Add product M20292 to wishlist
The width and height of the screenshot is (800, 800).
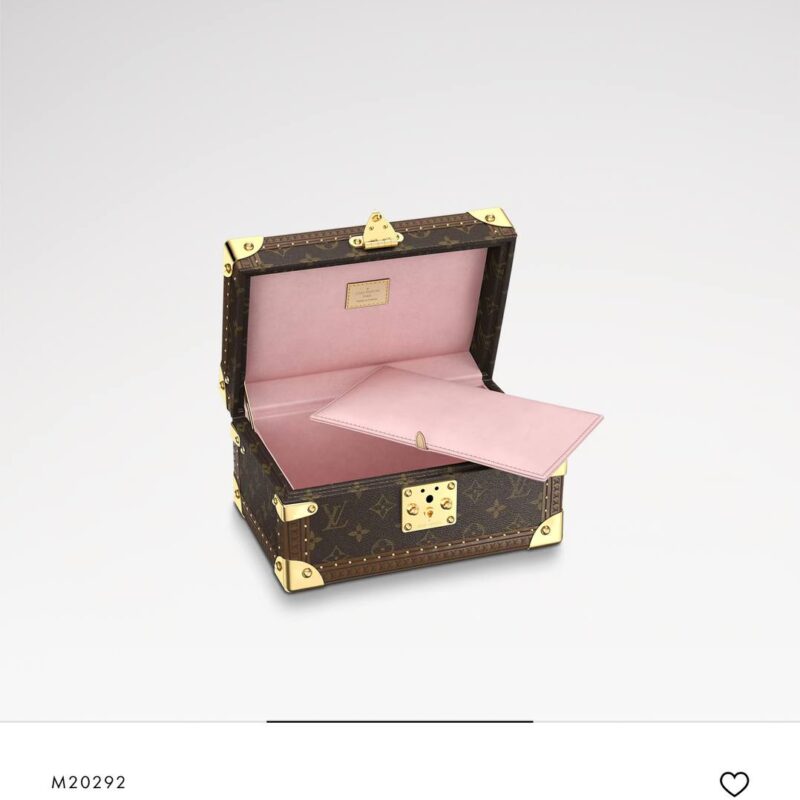[734, 783]
